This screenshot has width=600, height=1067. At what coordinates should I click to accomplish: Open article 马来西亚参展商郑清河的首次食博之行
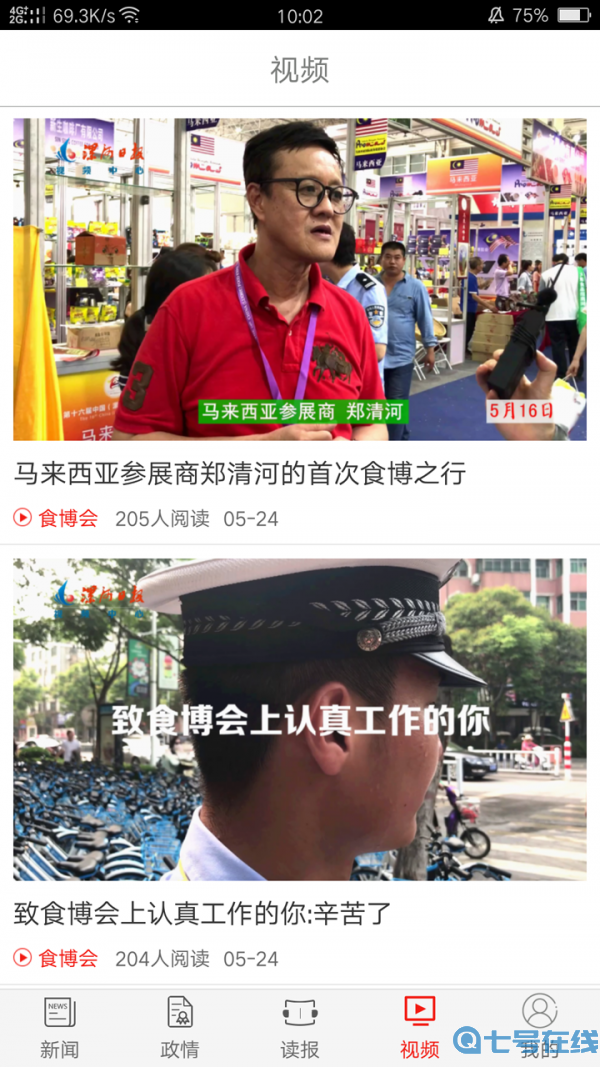click(x=240, y=473)
